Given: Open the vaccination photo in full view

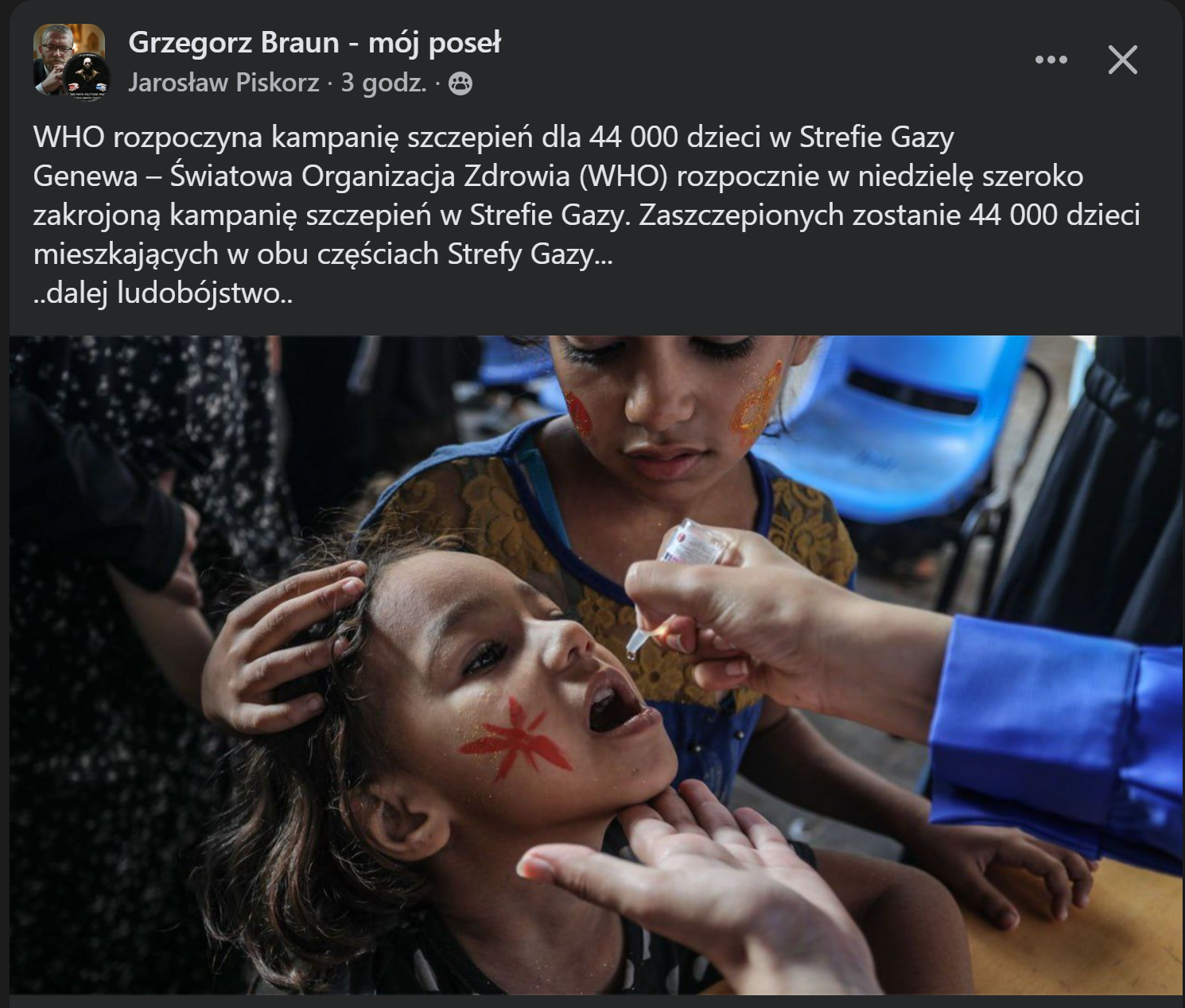Looking at the screenshot, I should click(x=596, y=665).
